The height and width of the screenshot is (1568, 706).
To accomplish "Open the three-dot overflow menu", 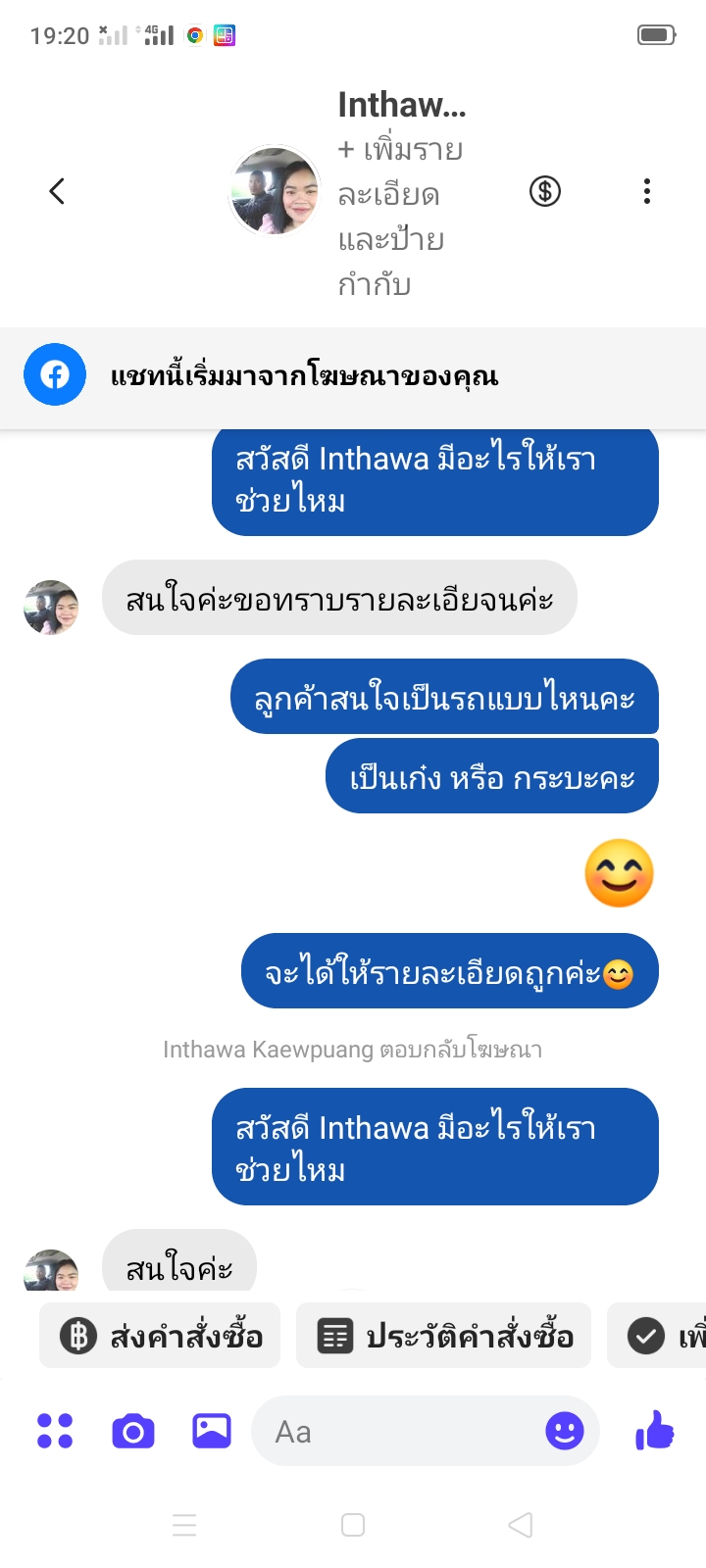I will coord(647,191).
